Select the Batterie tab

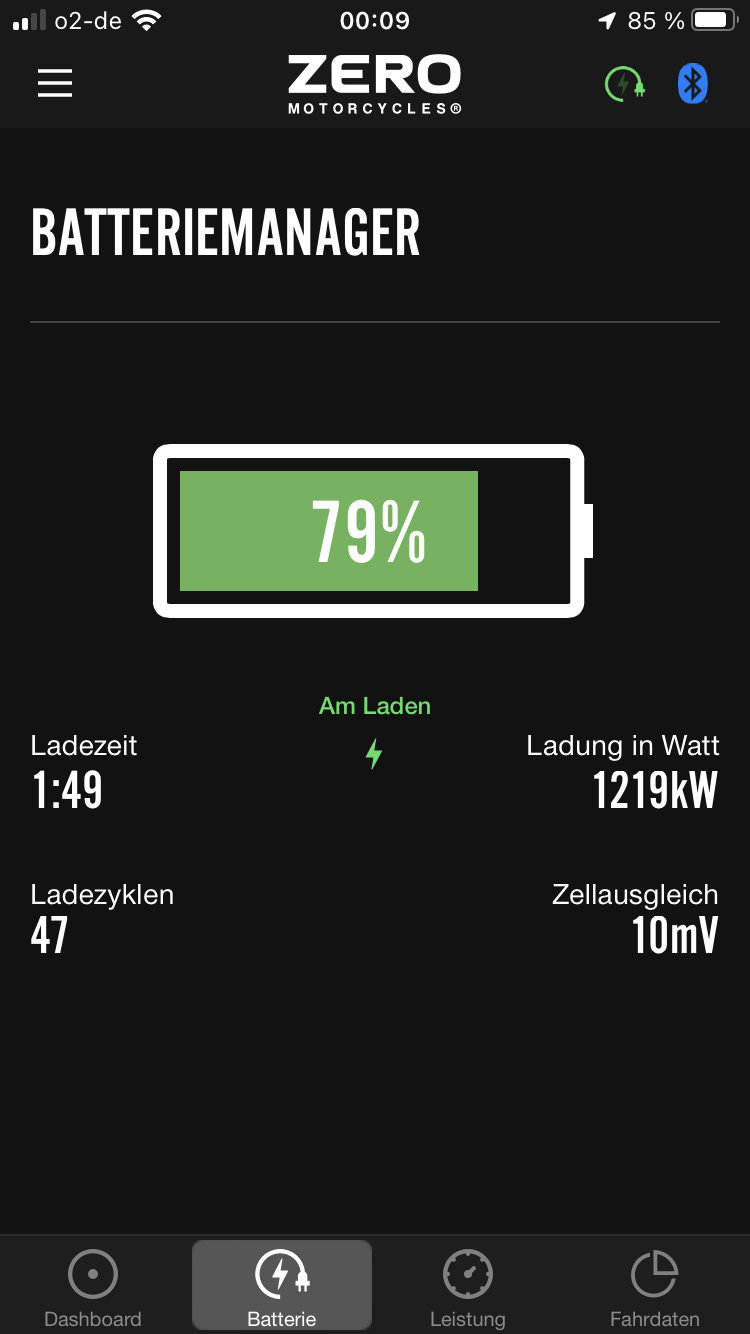(x=282, y=1287)
